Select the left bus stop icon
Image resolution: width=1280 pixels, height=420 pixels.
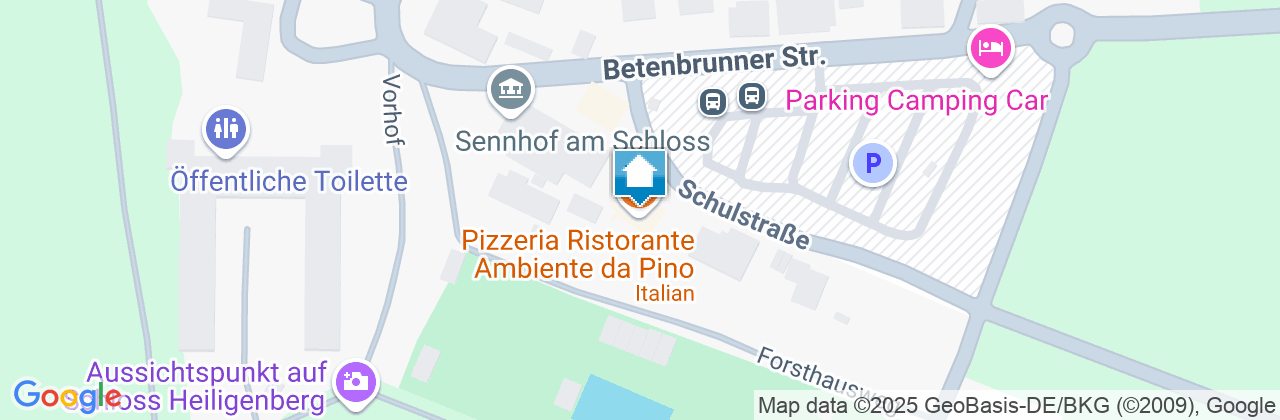click(713, 100)
